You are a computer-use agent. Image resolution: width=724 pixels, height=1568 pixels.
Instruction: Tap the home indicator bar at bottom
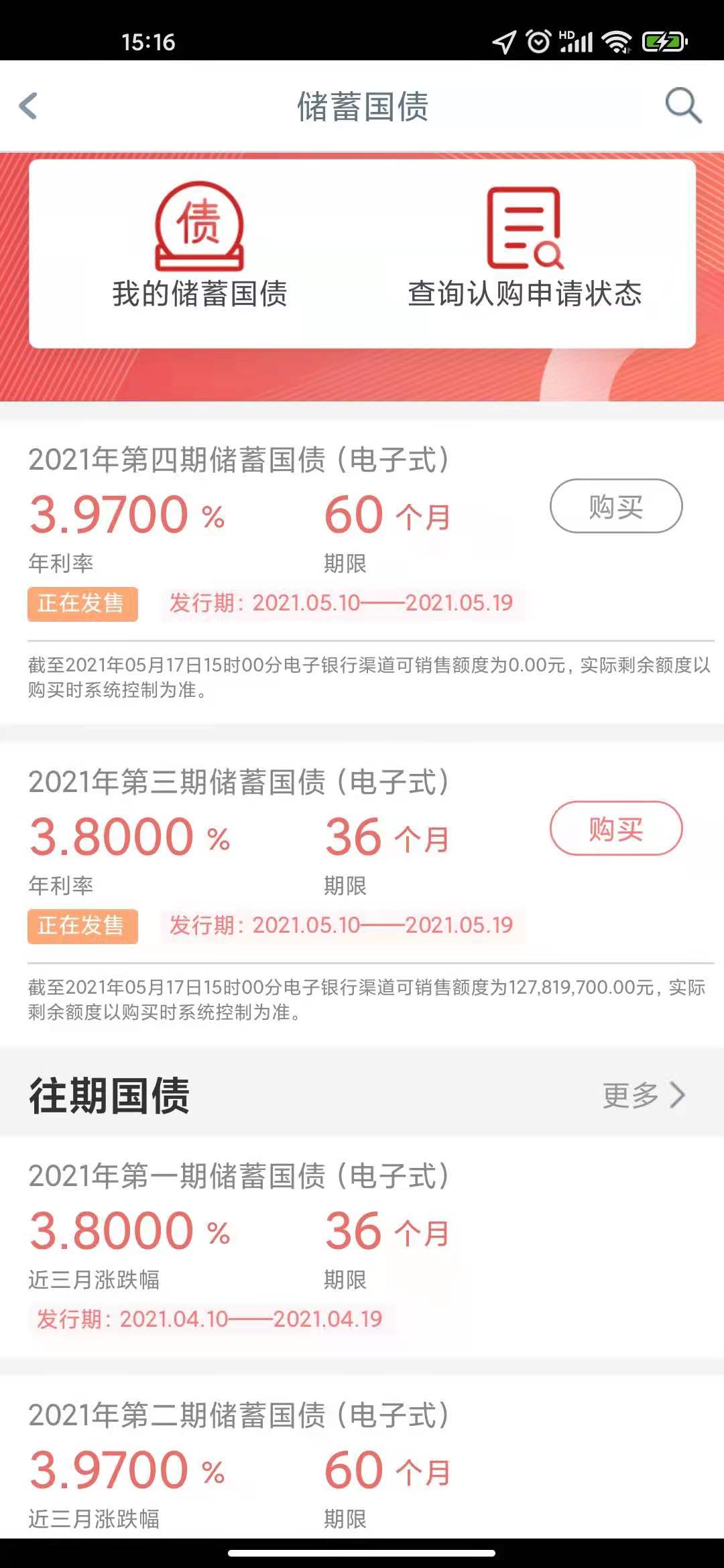pyautogui.click(x=362, y=1555)
